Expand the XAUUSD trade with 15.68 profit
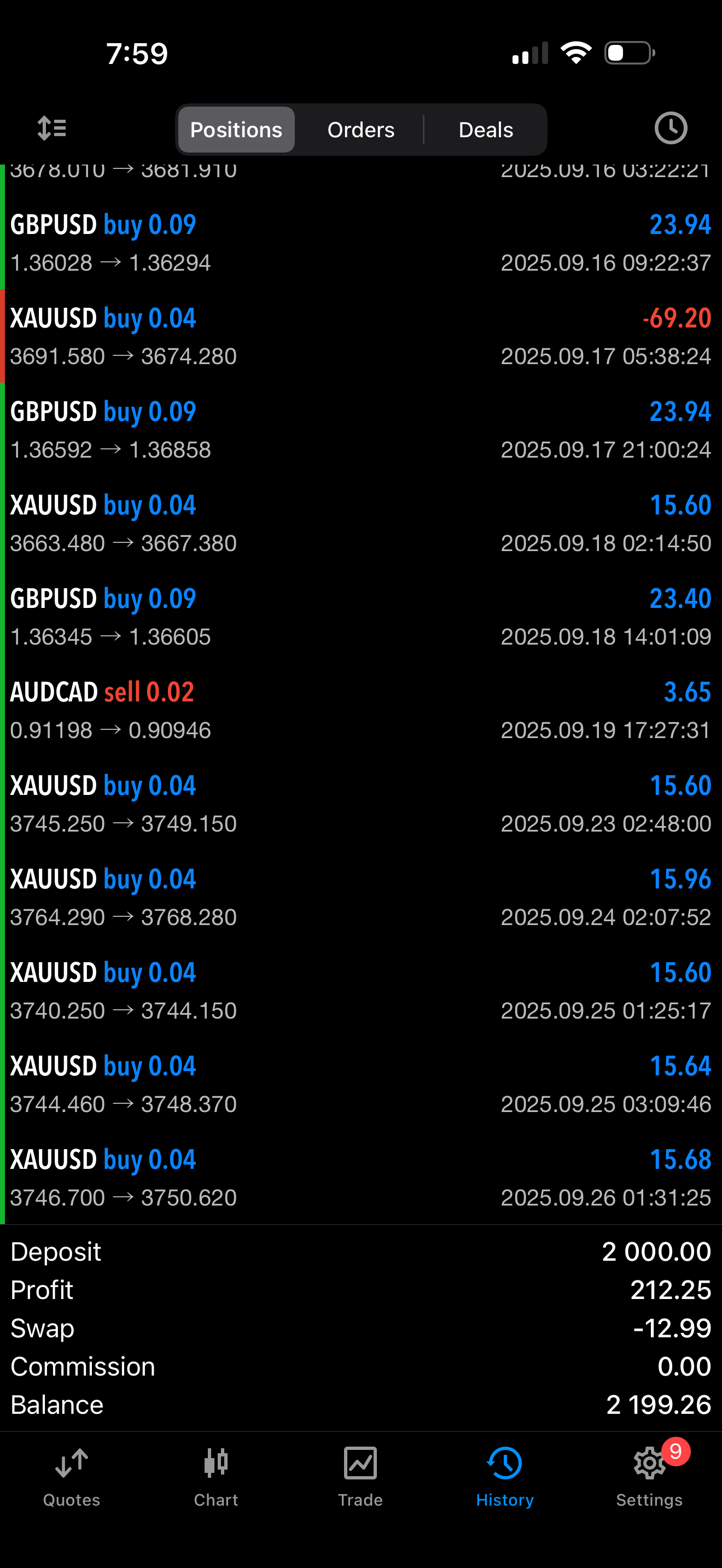722x1568 pixels. pyautogui.click(x=360, y=1178)
